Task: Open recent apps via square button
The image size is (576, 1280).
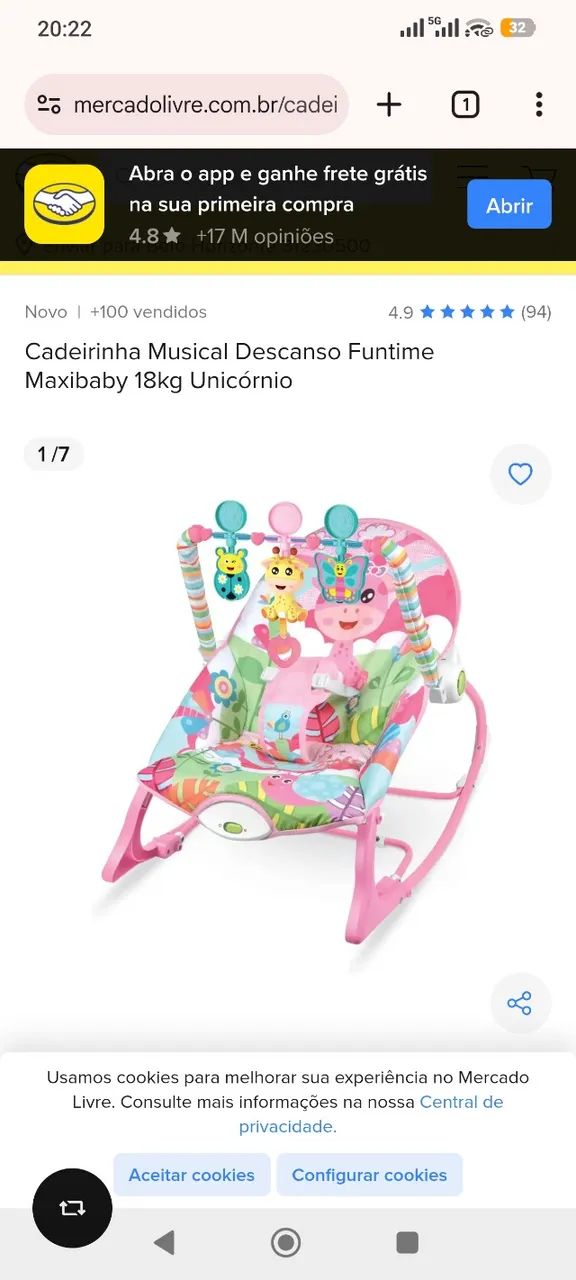Action: point(407,1243)
